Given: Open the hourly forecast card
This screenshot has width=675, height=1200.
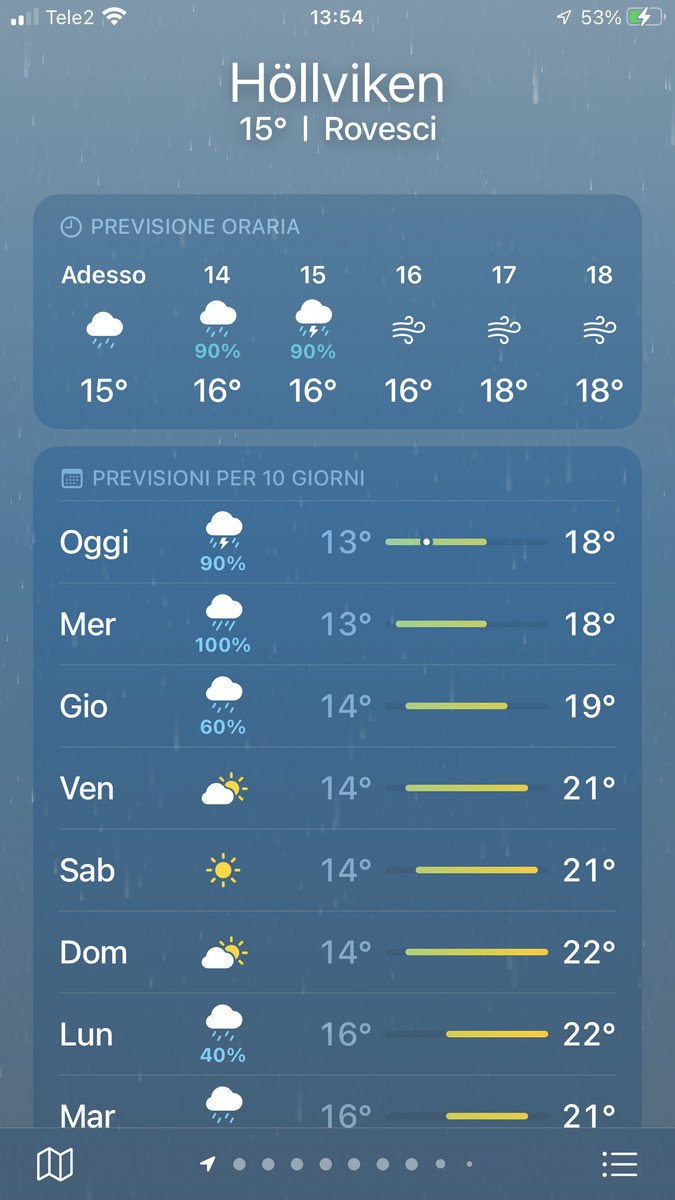Looking at the screenshot, I should tap(337, 311).
